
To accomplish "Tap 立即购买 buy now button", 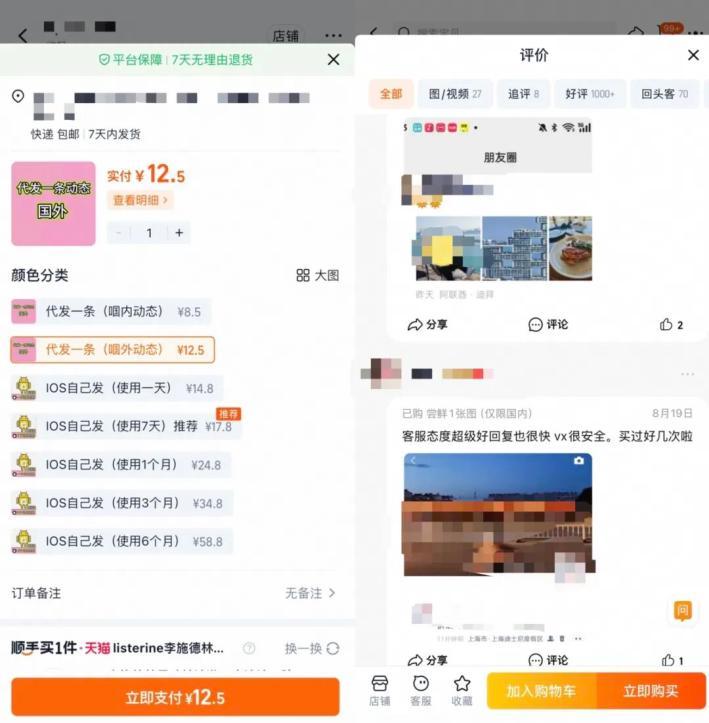I will coord(651,691).
